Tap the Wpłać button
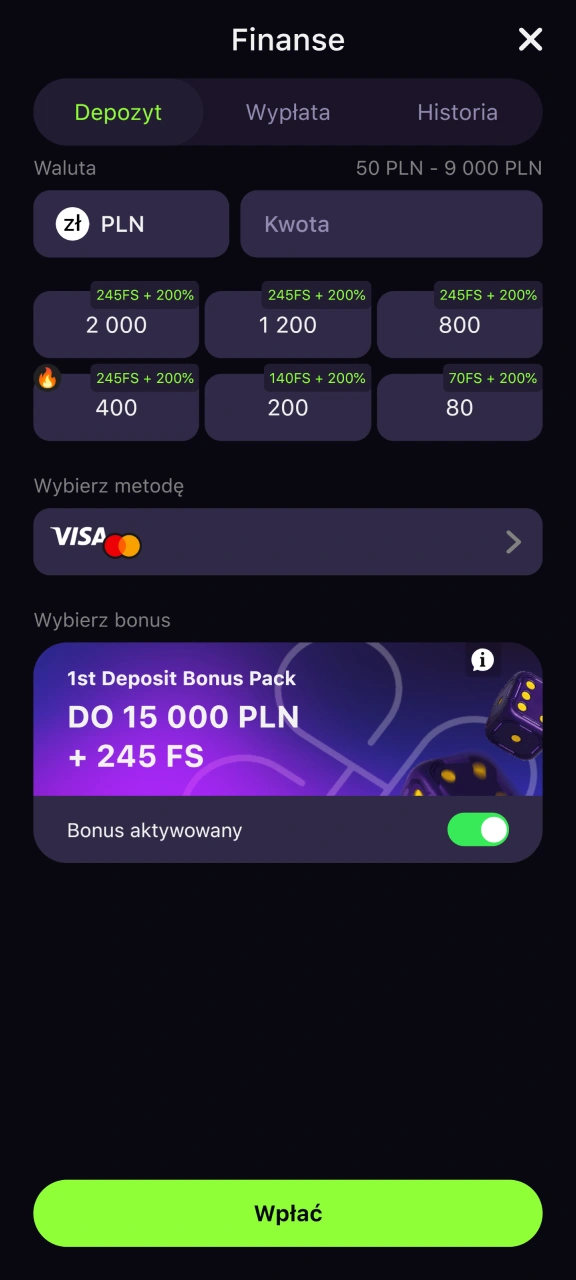This screenshot has width=576, height=1280. (288, 1213)
